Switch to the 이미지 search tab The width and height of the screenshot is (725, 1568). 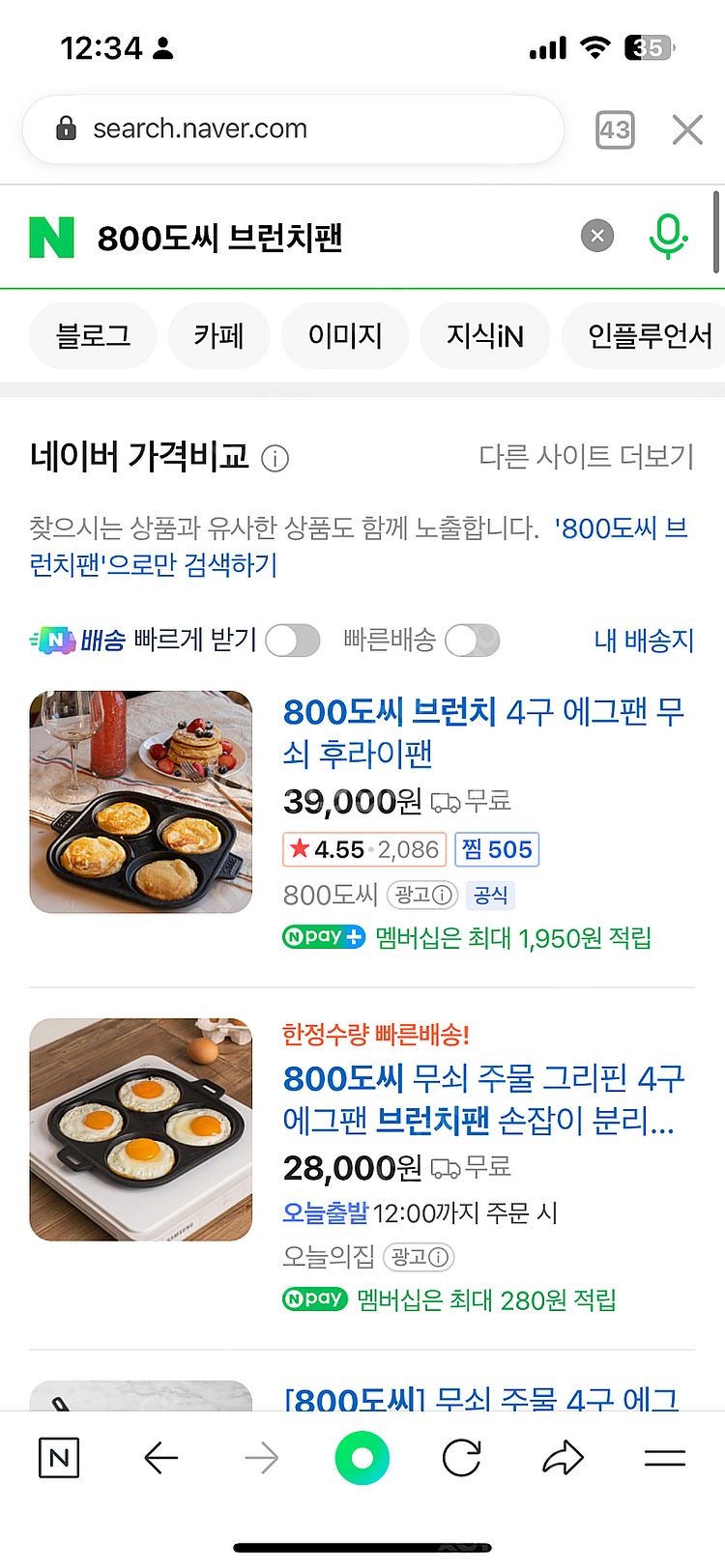click(345, 335)
